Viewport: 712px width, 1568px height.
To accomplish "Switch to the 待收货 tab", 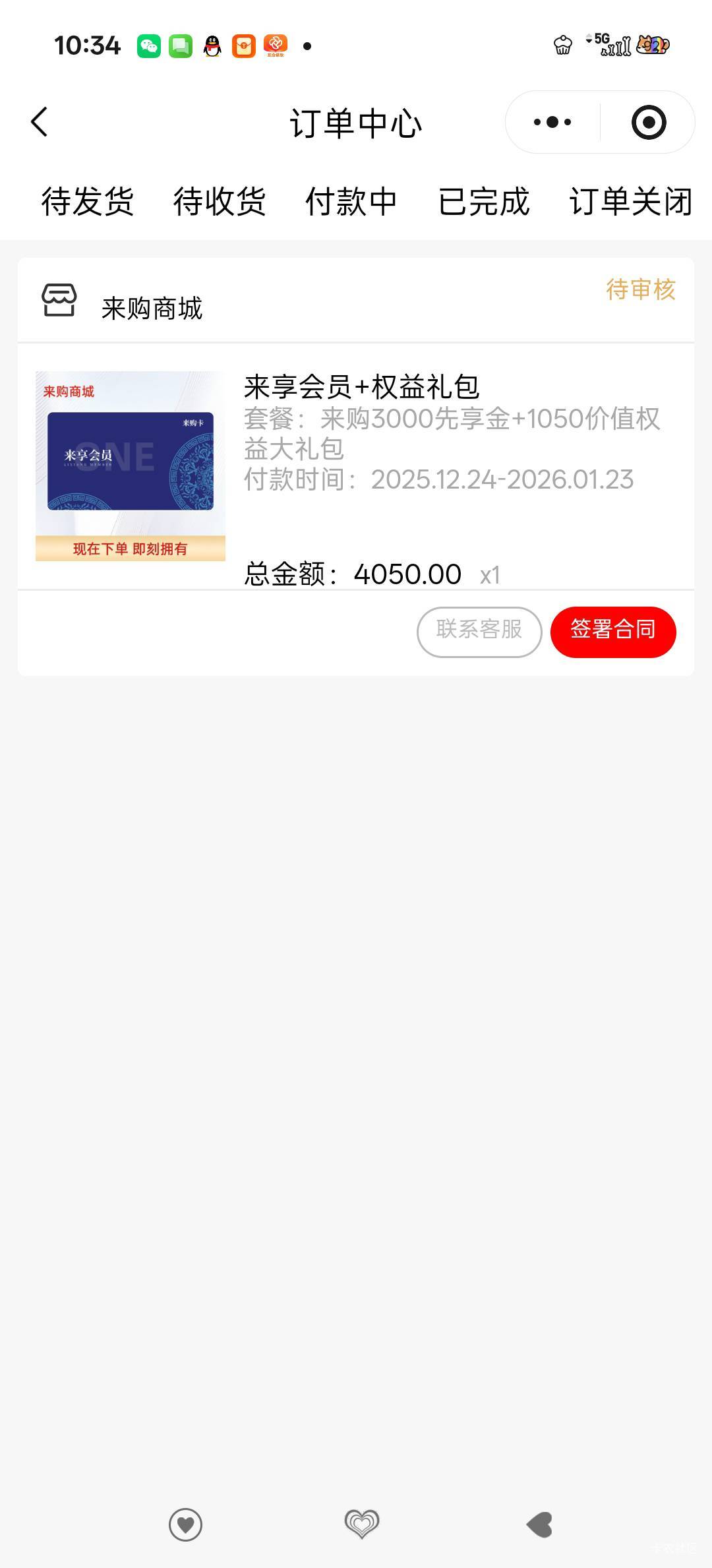I will (x=220, y=202).
